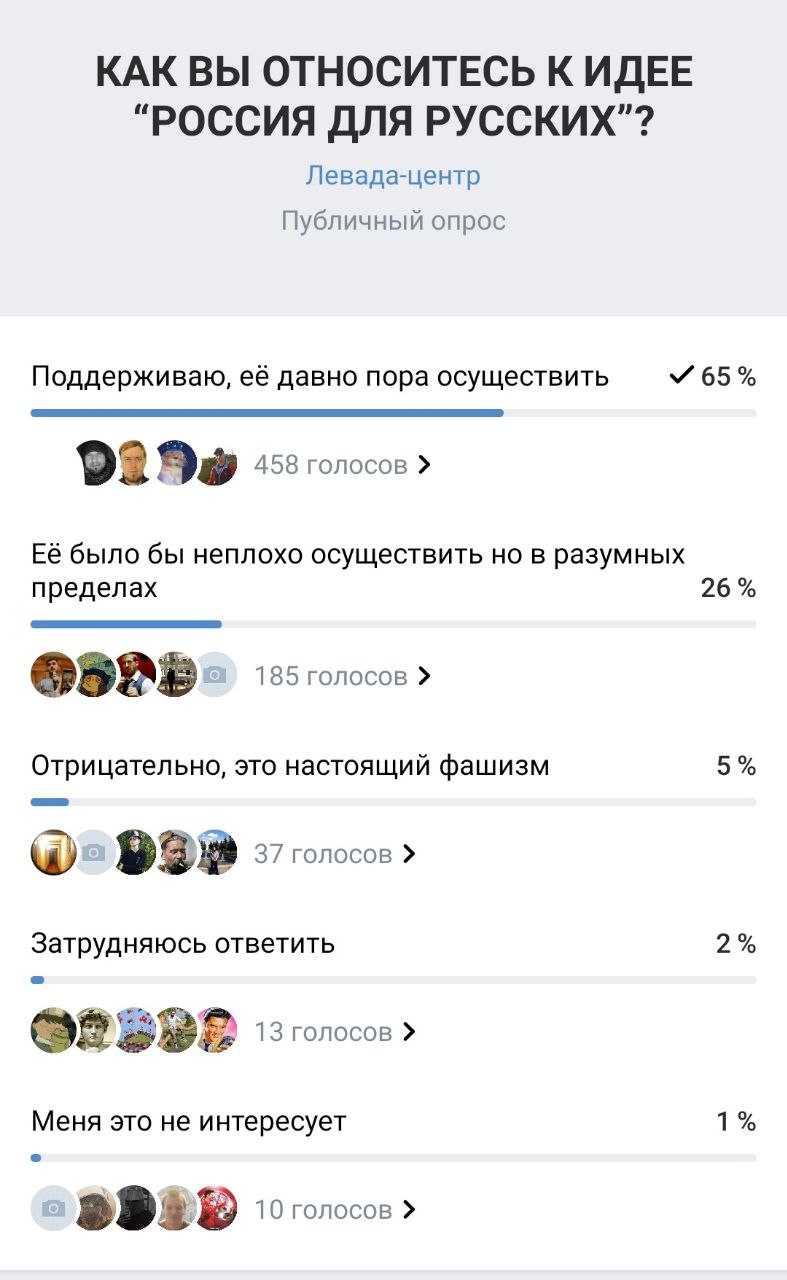Viewport: 787px width, 1280px height.
Task: Select option "Поддерживаю, её давно пора осуществить"
Action: point(320,377)
